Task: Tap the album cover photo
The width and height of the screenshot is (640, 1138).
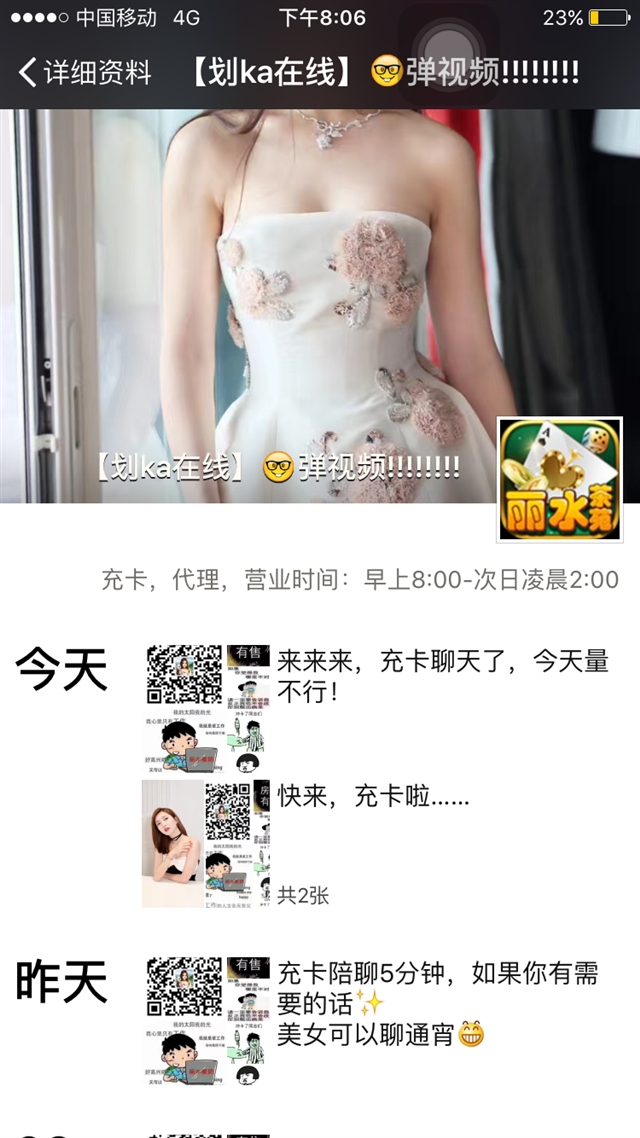Action: pyautogui.click(x=320, y=306)
